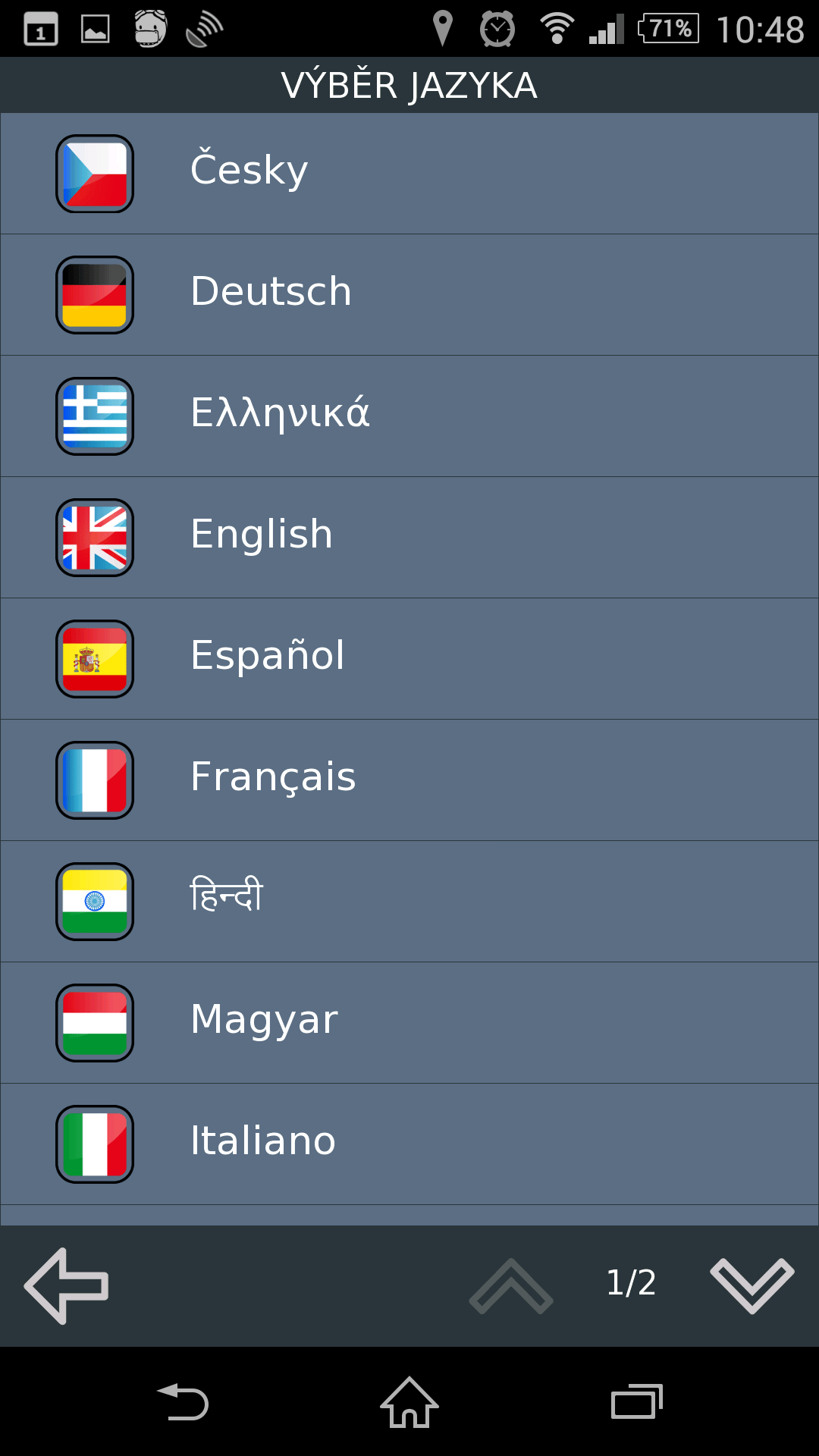Go back using the app's left arrow

tap(67, 1286)
